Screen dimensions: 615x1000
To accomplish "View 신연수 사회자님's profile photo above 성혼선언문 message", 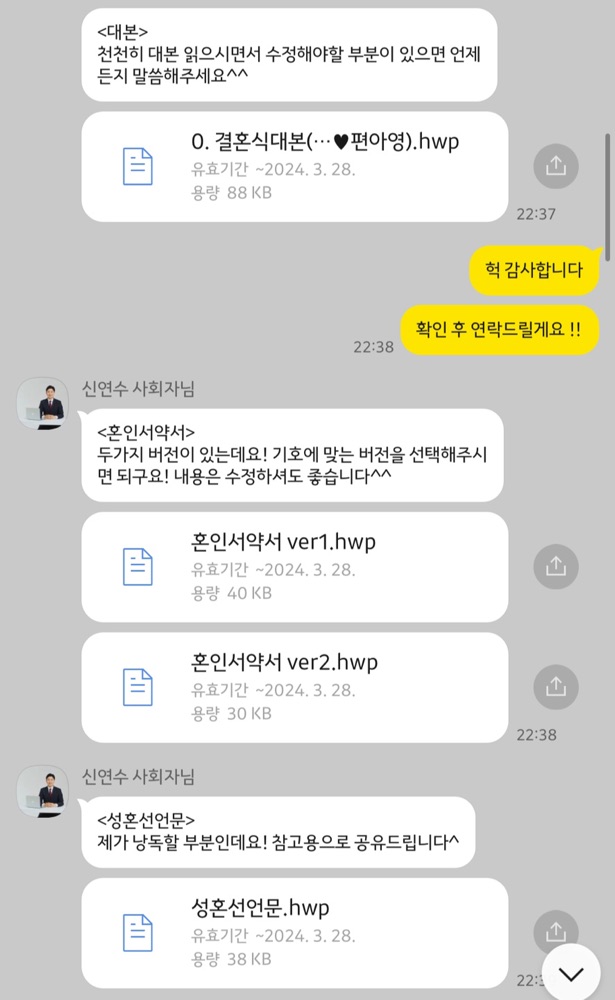I will 43,791.
